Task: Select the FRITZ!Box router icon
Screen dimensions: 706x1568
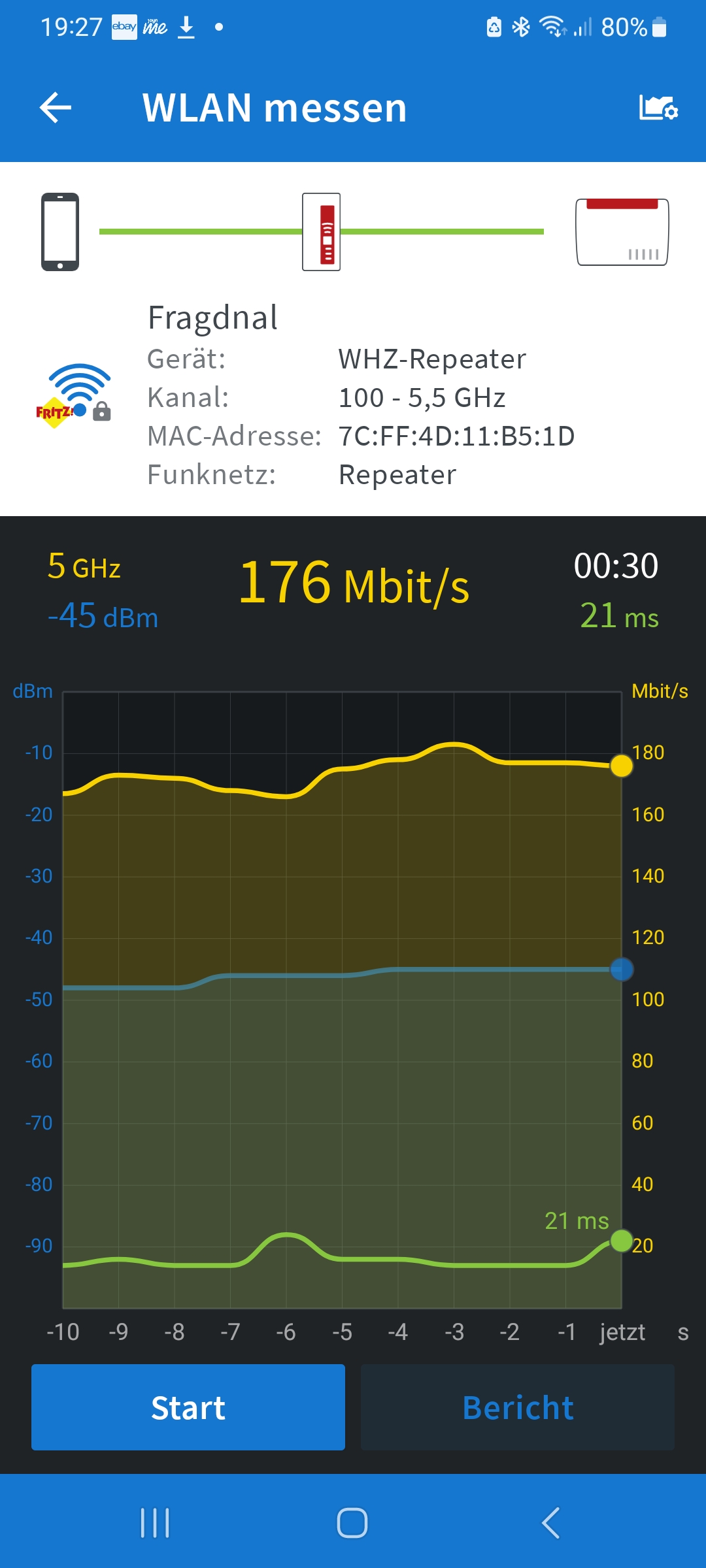Action: (x=621, y=233)
